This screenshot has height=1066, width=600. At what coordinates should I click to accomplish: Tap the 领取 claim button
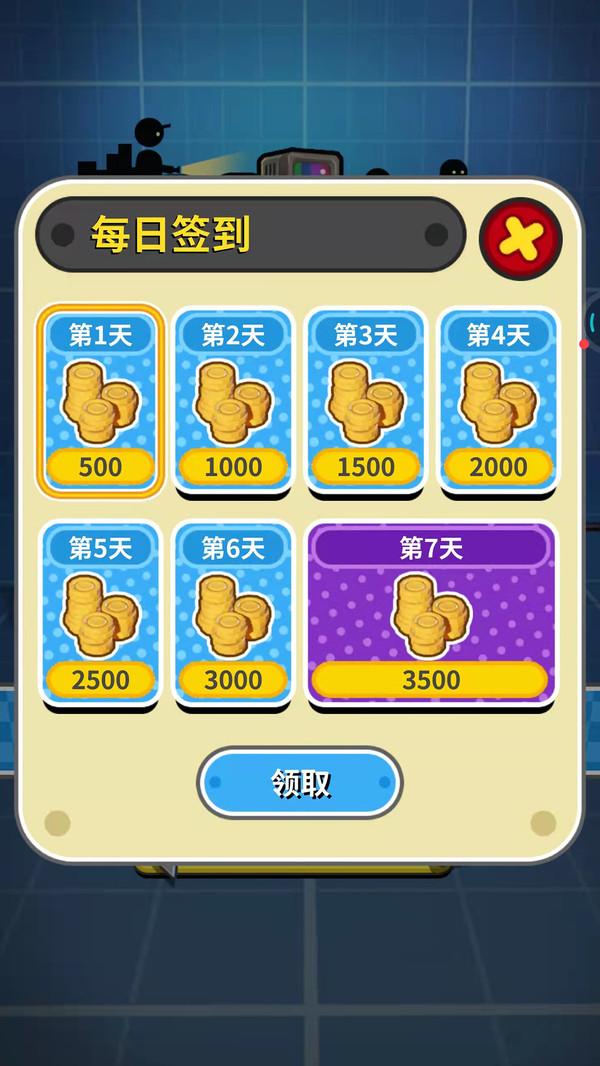300,783
